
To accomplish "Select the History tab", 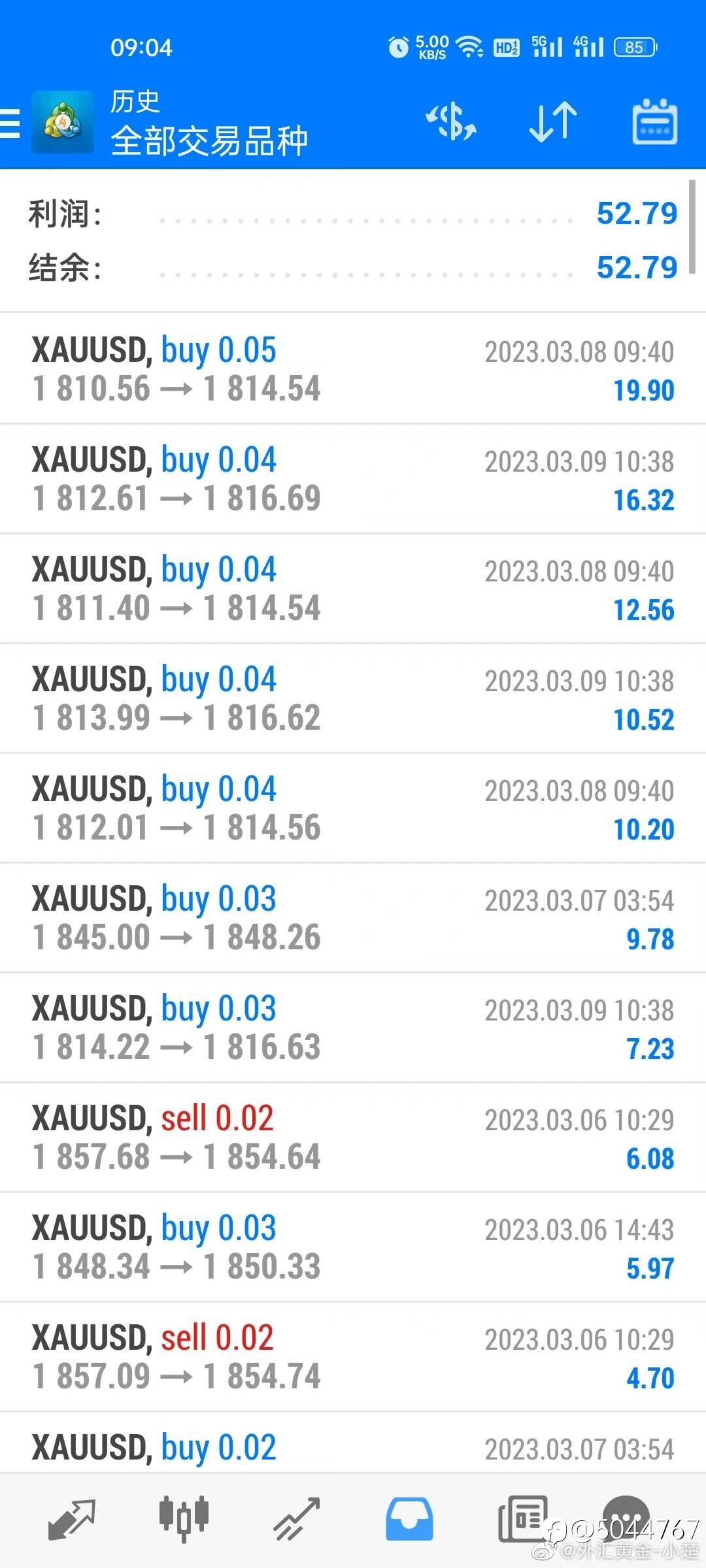I will pos(409,1518).
